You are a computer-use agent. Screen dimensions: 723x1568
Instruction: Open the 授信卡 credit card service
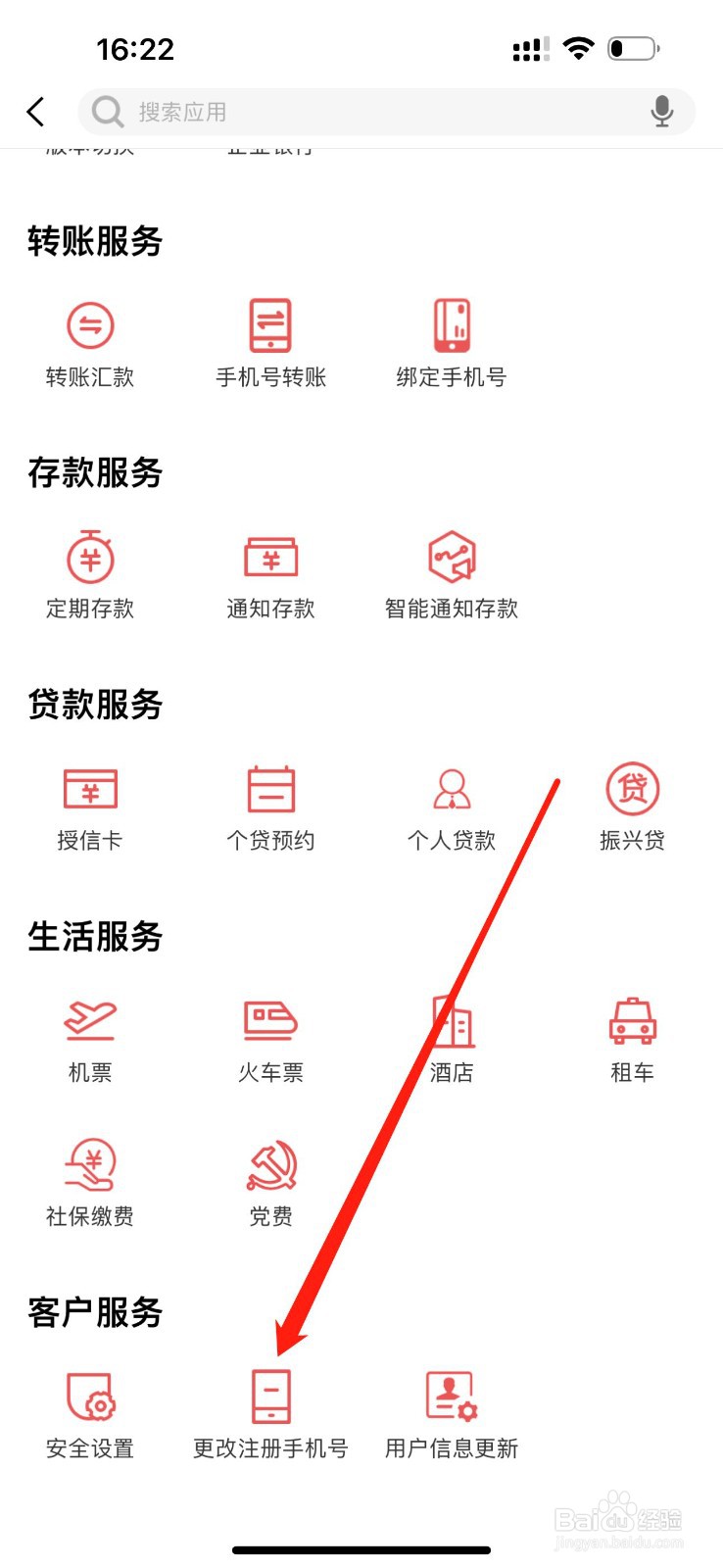click(x=89, y=807)
